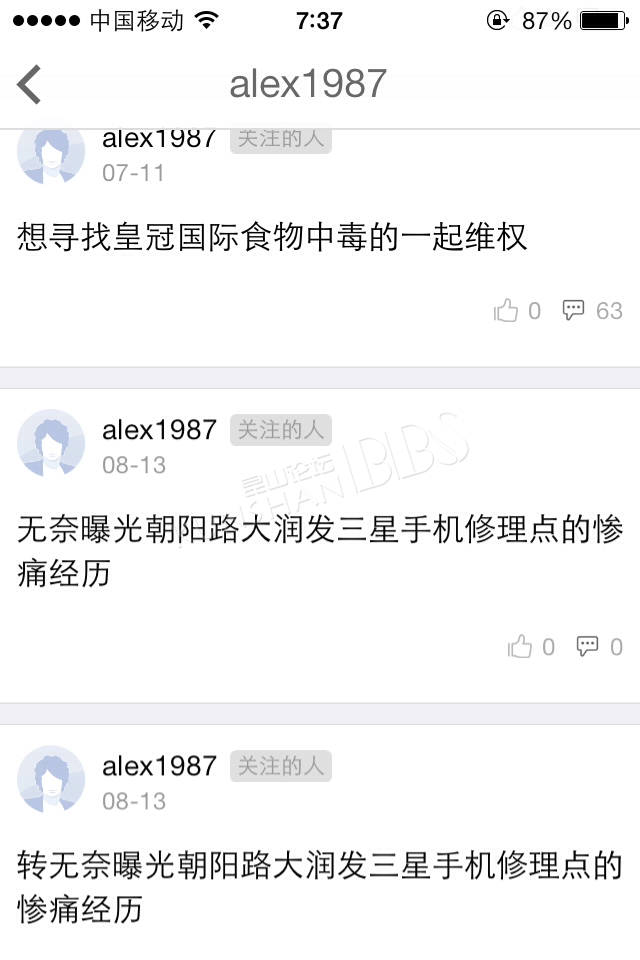
Task: Go back using the arrow icon
Action: coord(30,85)
